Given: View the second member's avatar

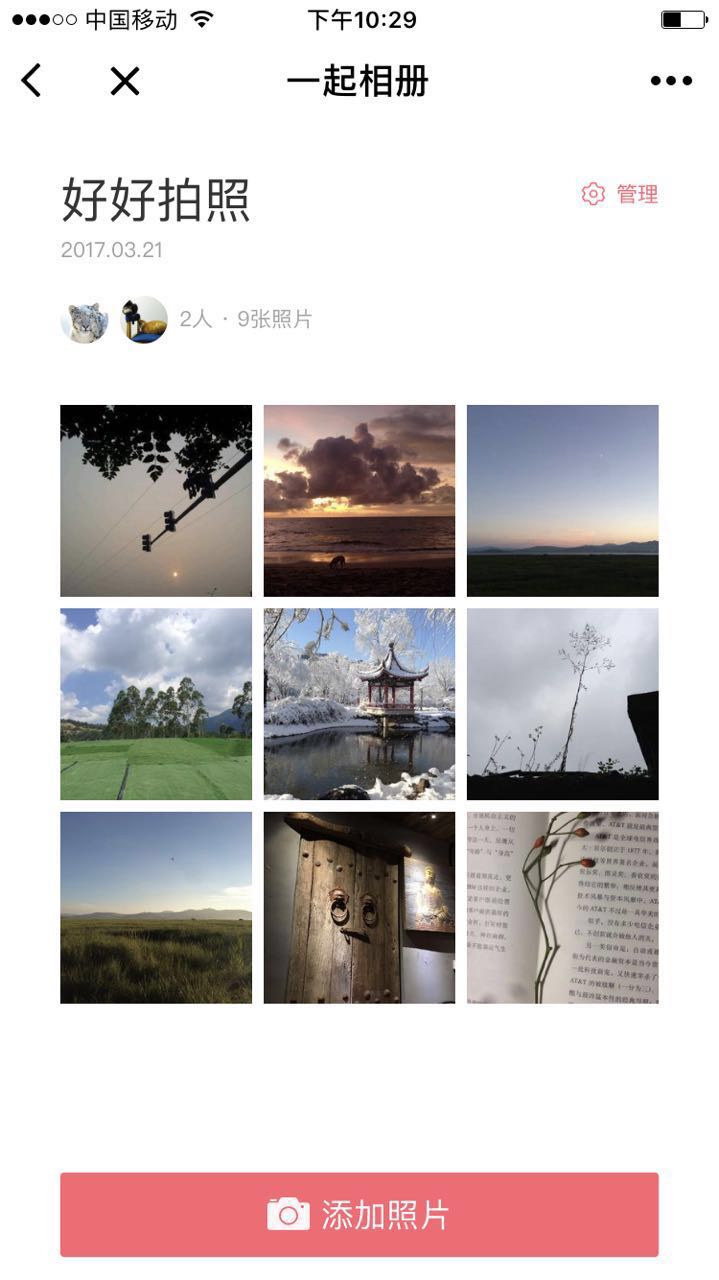Looking at the screenshot, I should [144, 320].
